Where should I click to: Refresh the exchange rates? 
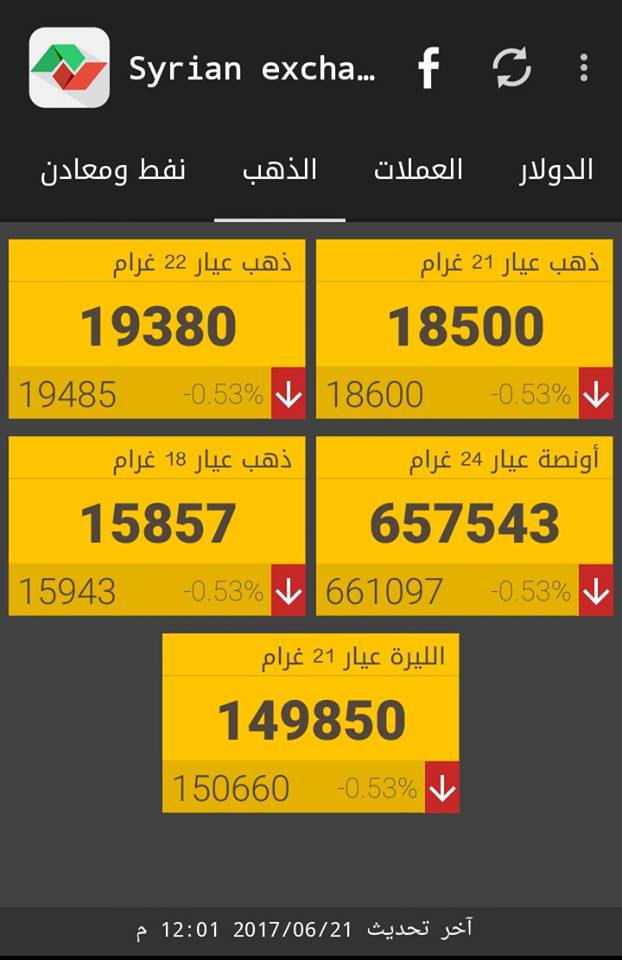[511, 69]
